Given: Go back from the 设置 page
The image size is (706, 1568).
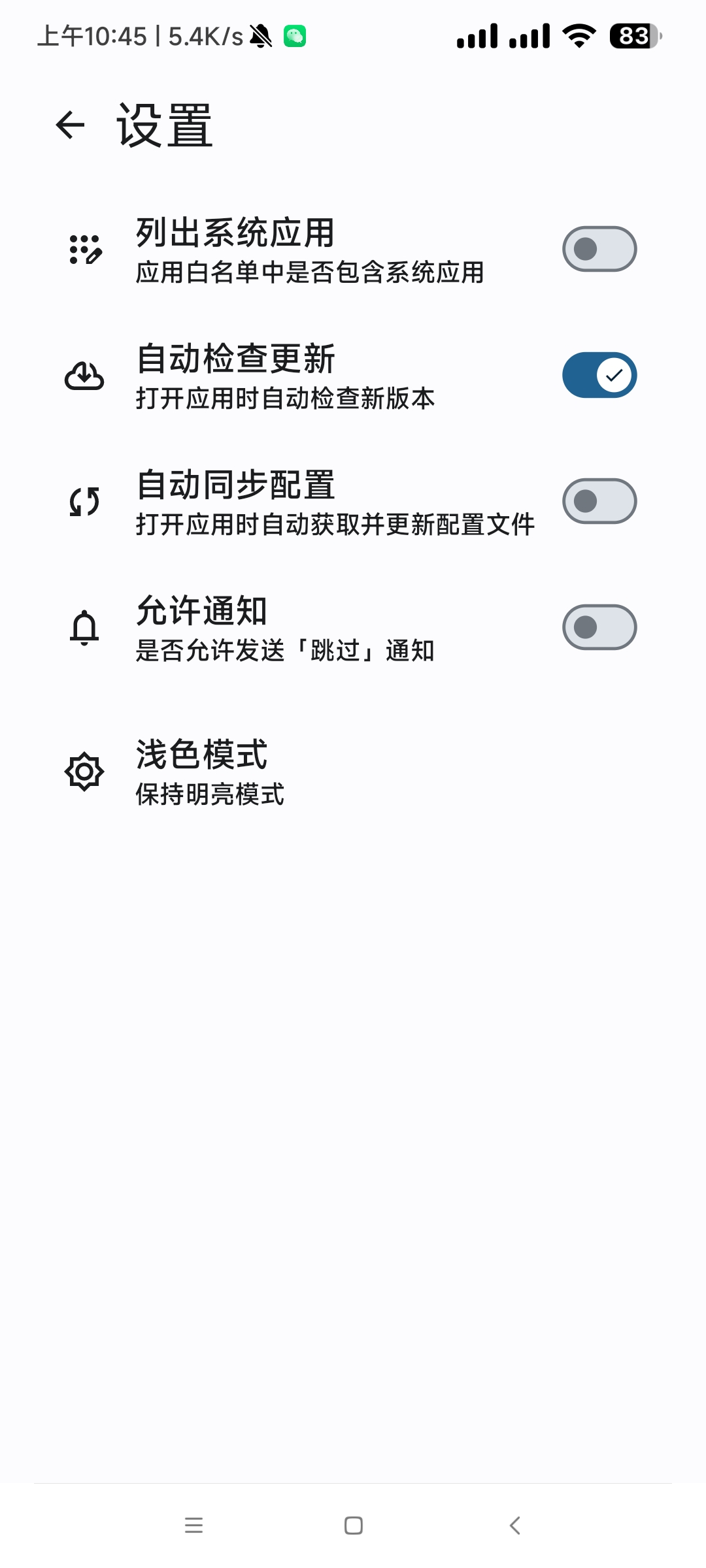Looking at the screenshot, I should point(71,125).
